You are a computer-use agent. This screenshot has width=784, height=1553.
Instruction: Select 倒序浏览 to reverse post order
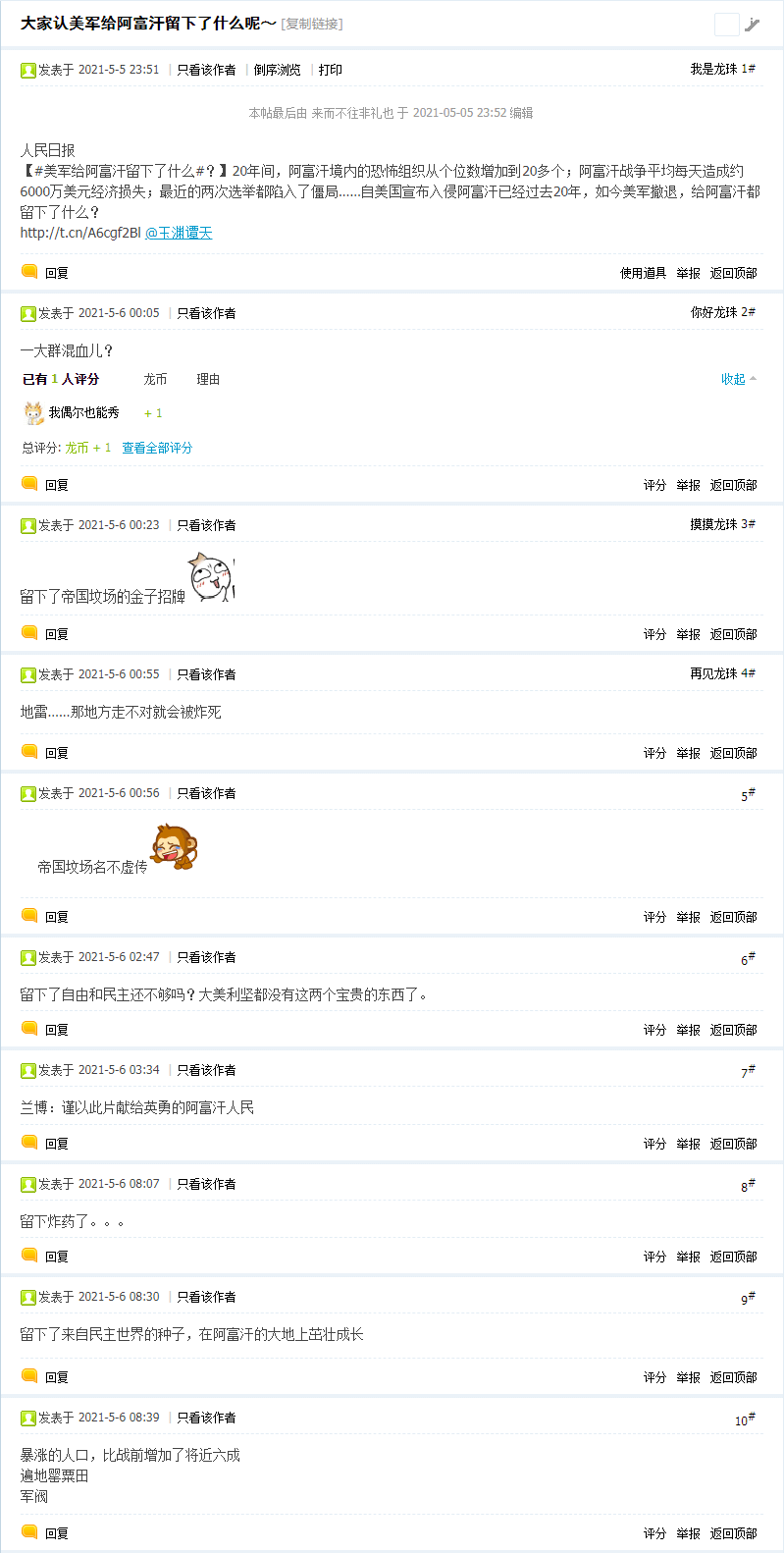point(278,70)
